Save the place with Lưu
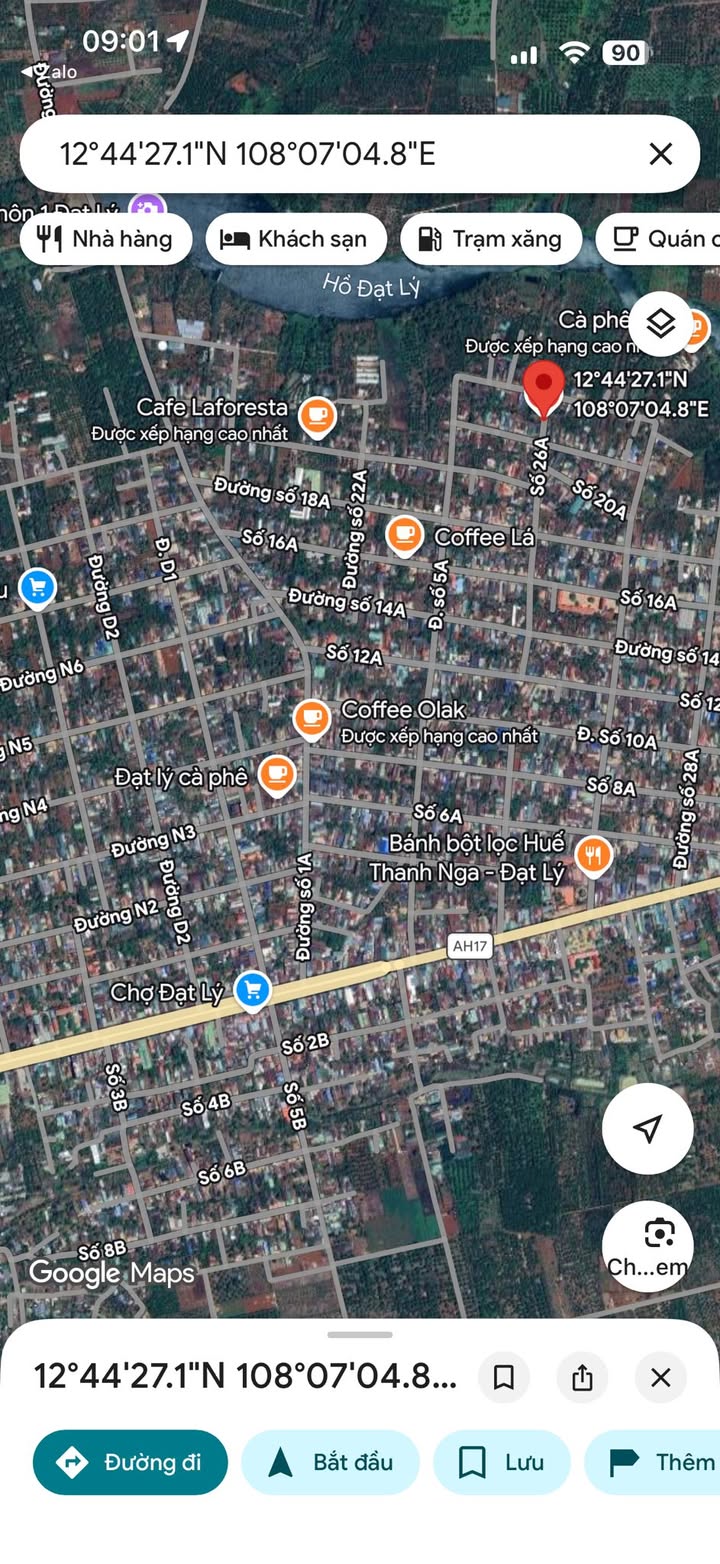 (501, 1462)
